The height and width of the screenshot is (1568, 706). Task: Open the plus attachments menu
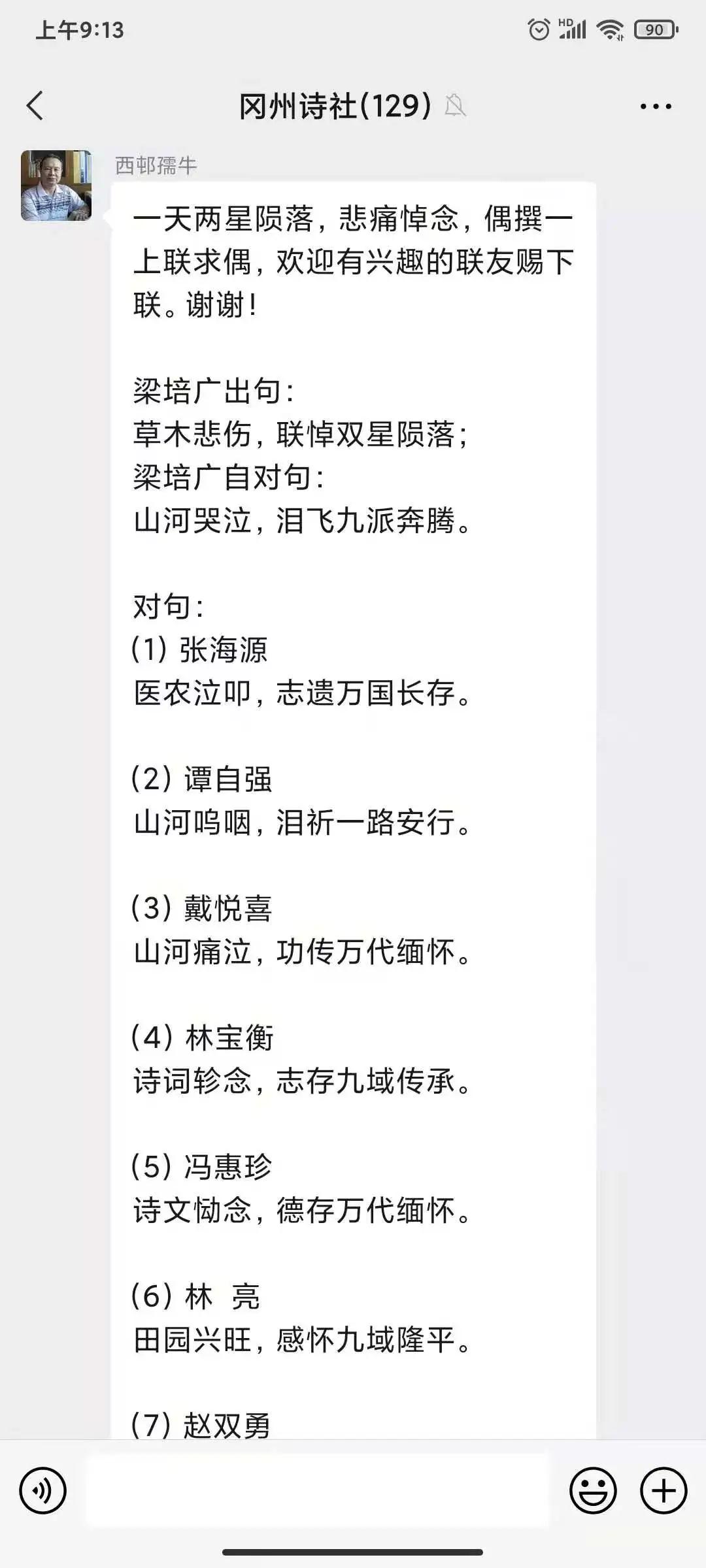(664, 1491)
